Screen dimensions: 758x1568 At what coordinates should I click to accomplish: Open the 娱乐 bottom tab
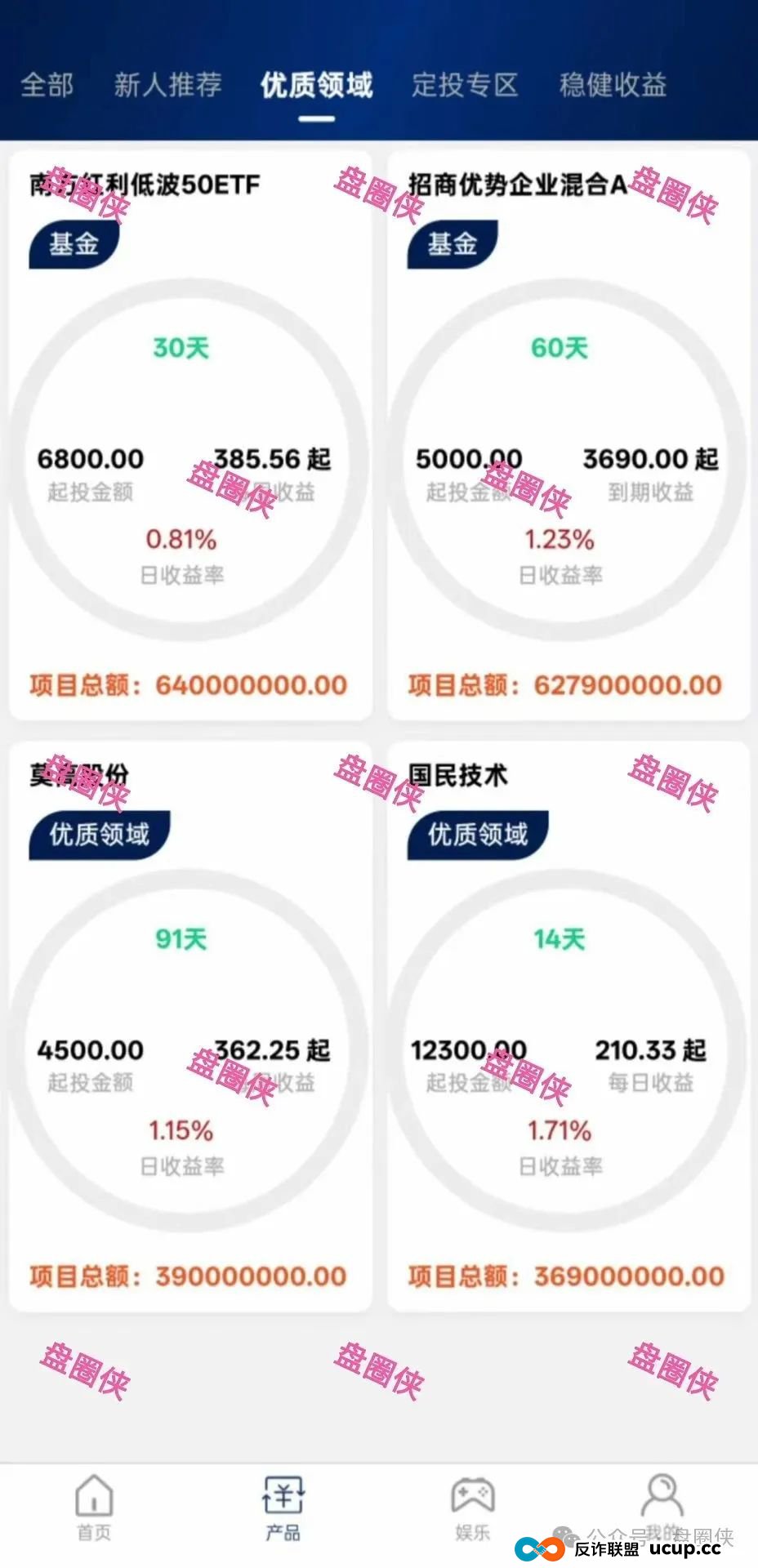tap(473, 1508)
